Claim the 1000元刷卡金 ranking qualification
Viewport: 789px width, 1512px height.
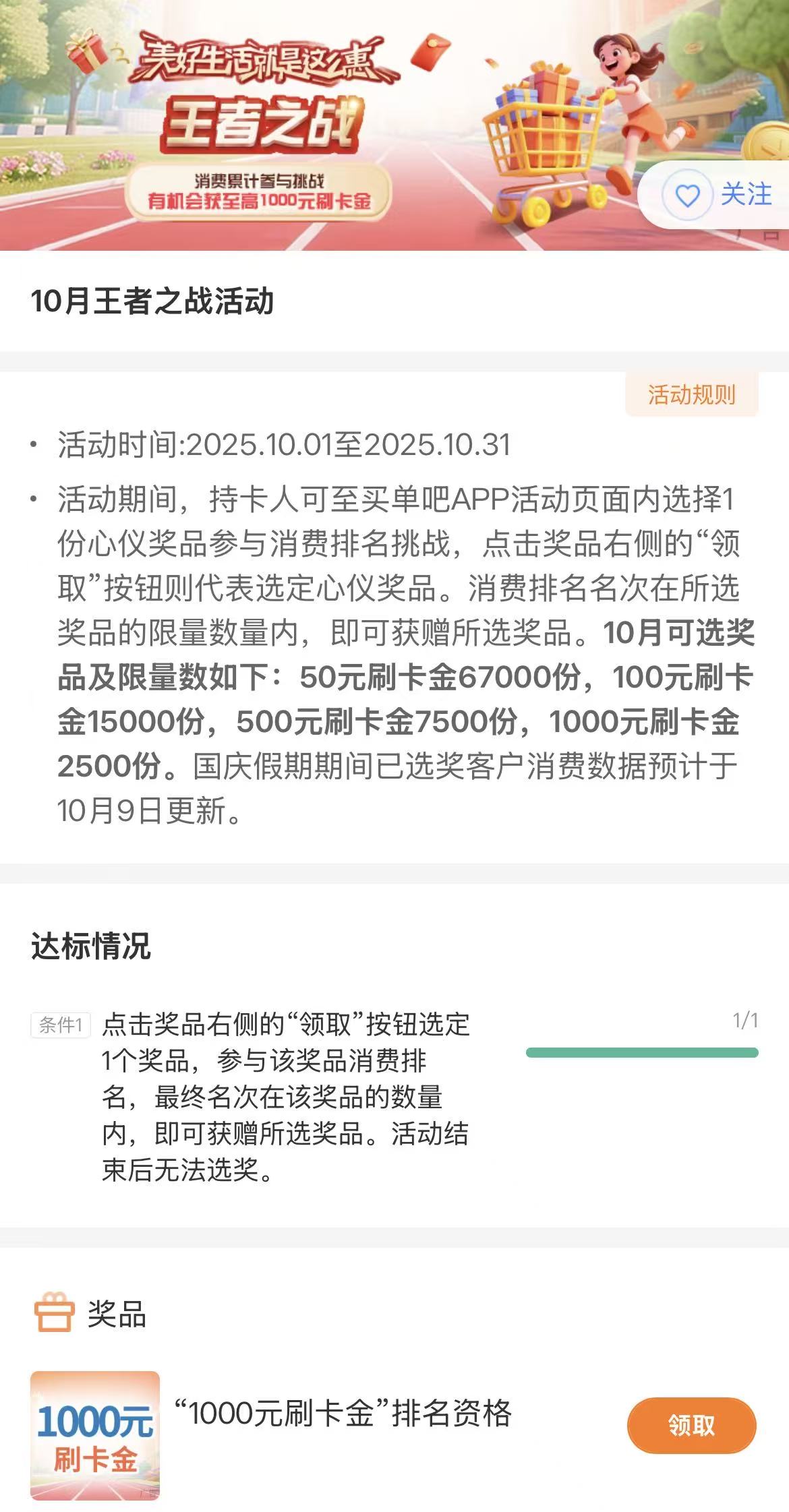click(x=691, y=1425)
